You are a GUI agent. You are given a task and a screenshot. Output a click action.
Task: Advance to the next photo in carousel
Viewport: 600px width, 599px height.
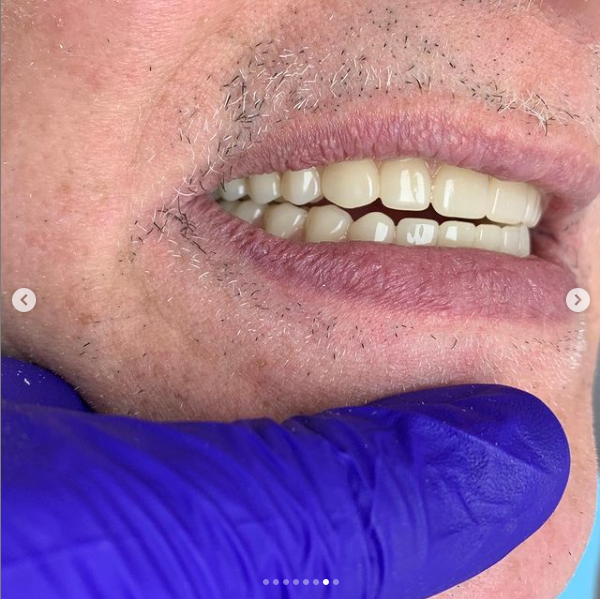[577, 300]
